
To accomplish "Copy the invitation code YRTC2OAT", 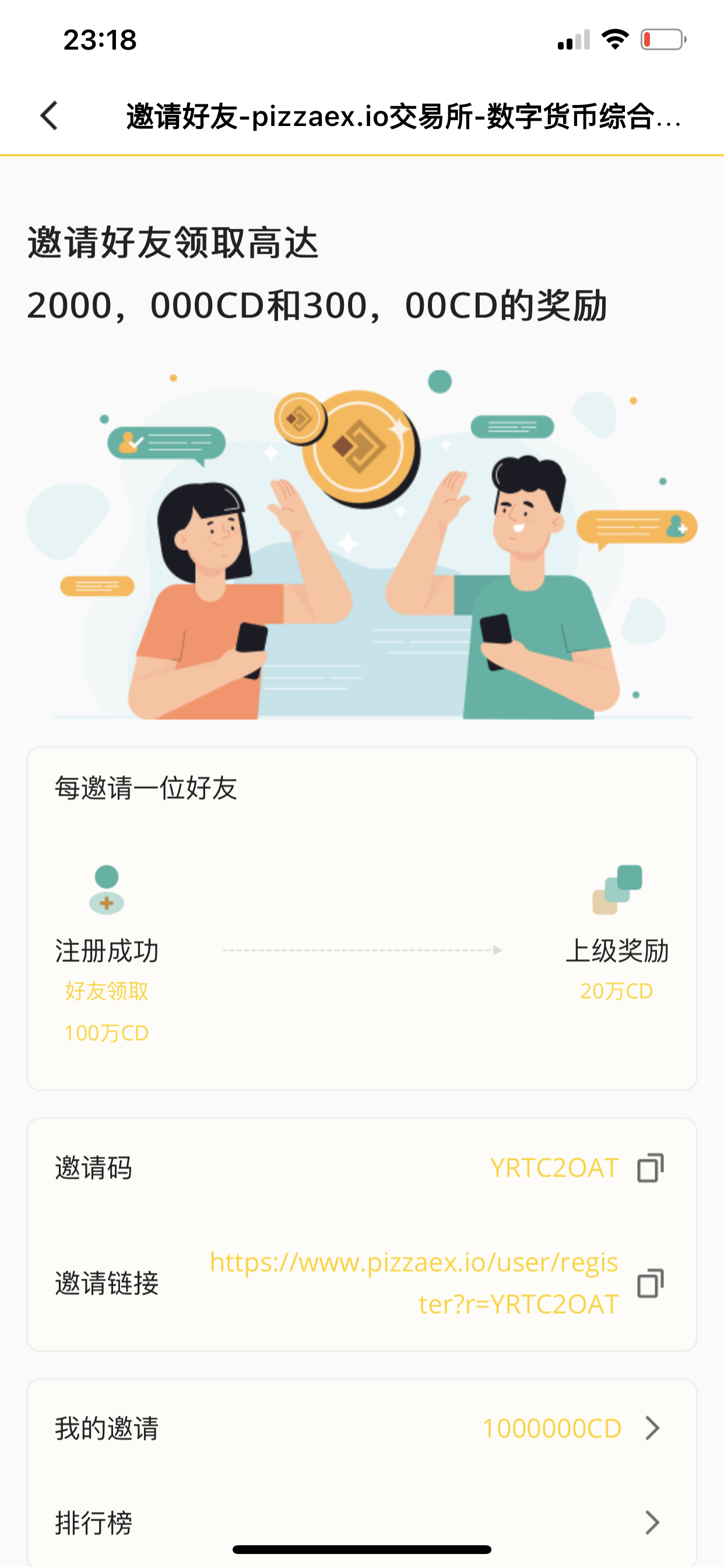I will (650, 1168).
